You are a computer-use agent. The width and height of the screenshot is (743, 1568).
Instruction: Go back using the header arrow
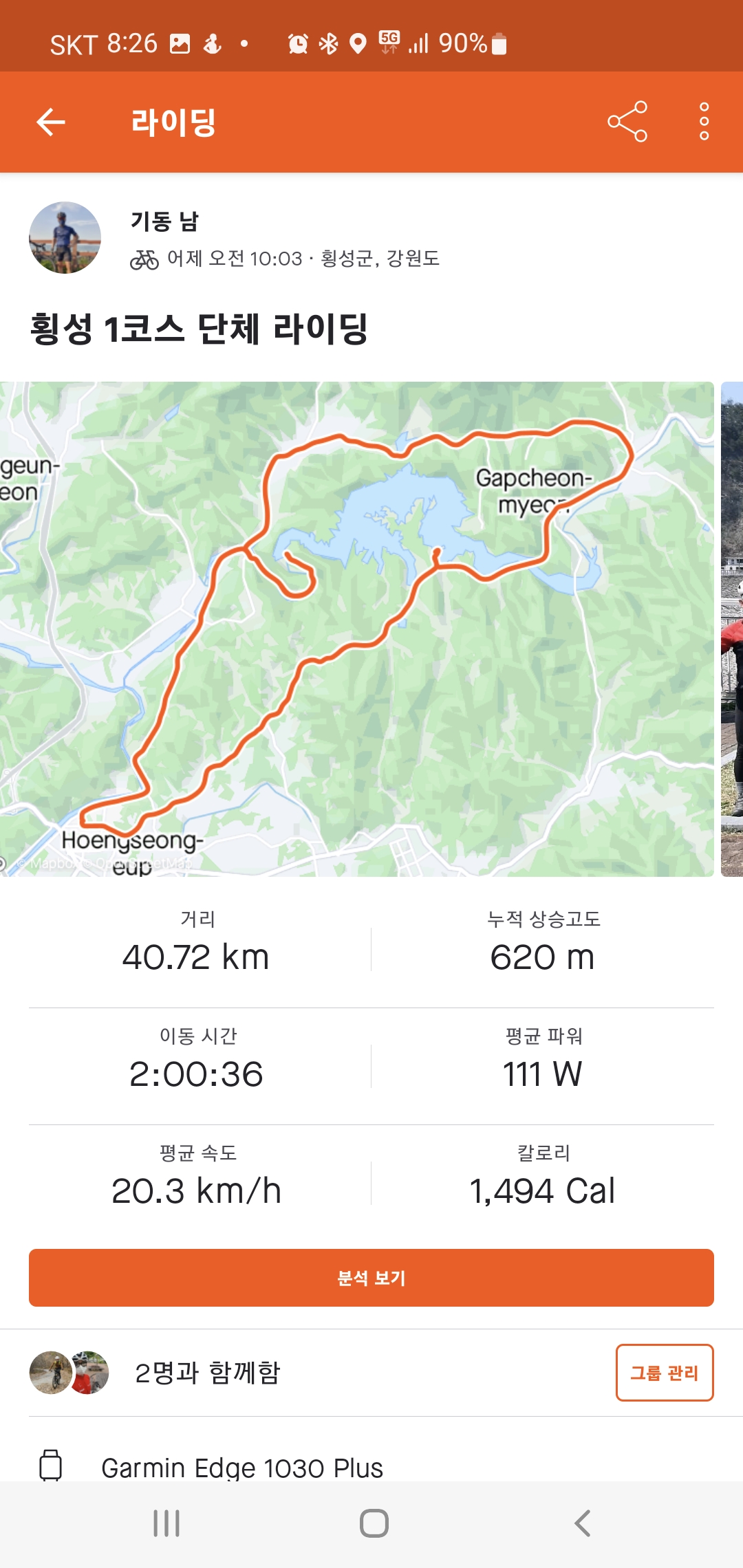click(51, 122)
